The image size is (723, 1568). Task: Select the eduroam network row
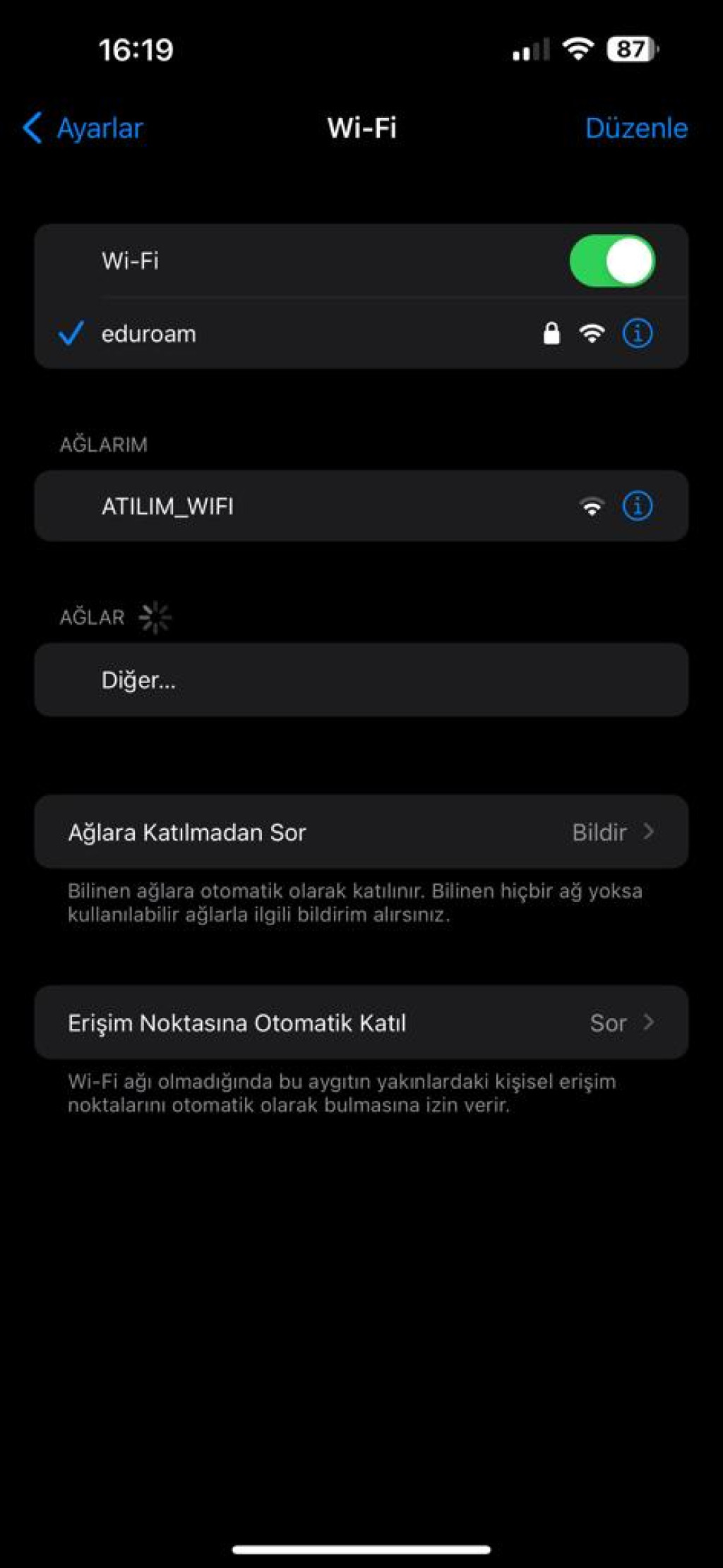click(282, 334)
